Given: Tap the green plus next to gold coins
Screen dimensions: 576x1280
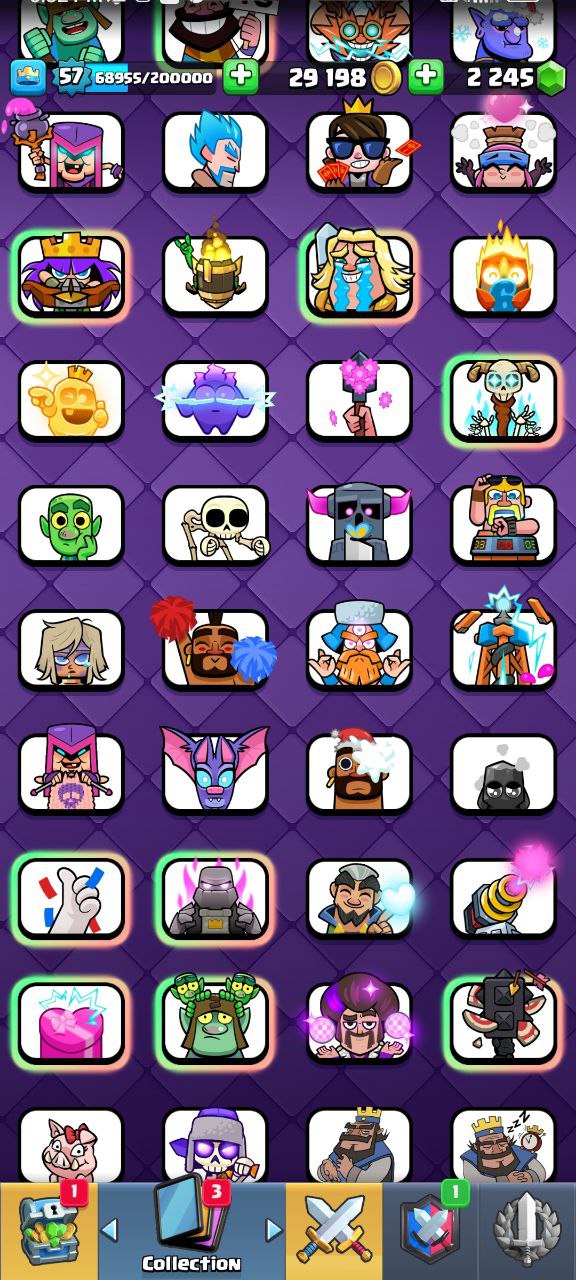Looking at the screenshot, I should (425, 76).
